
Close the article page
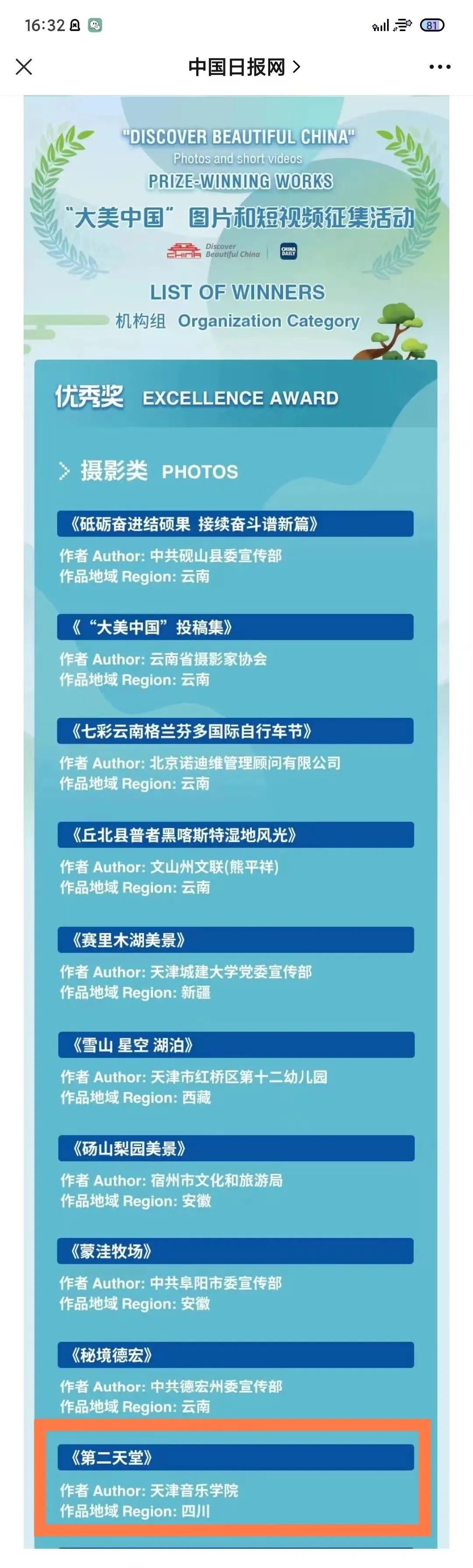click(24, 66)
